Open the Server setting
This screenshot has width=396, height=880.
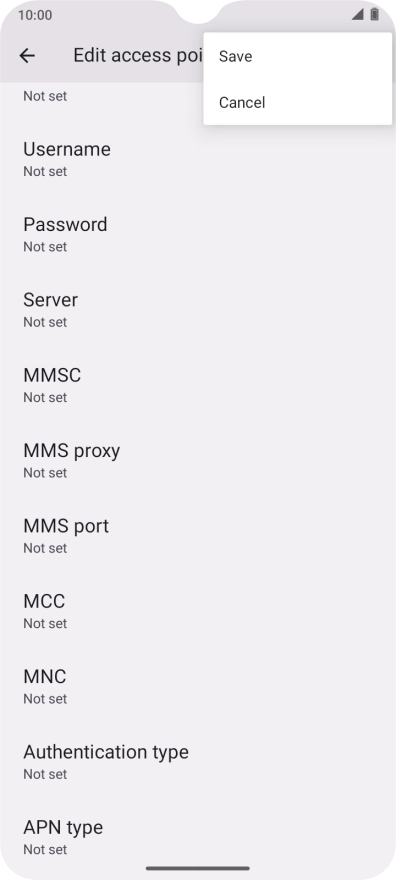[x=198, y=309]
